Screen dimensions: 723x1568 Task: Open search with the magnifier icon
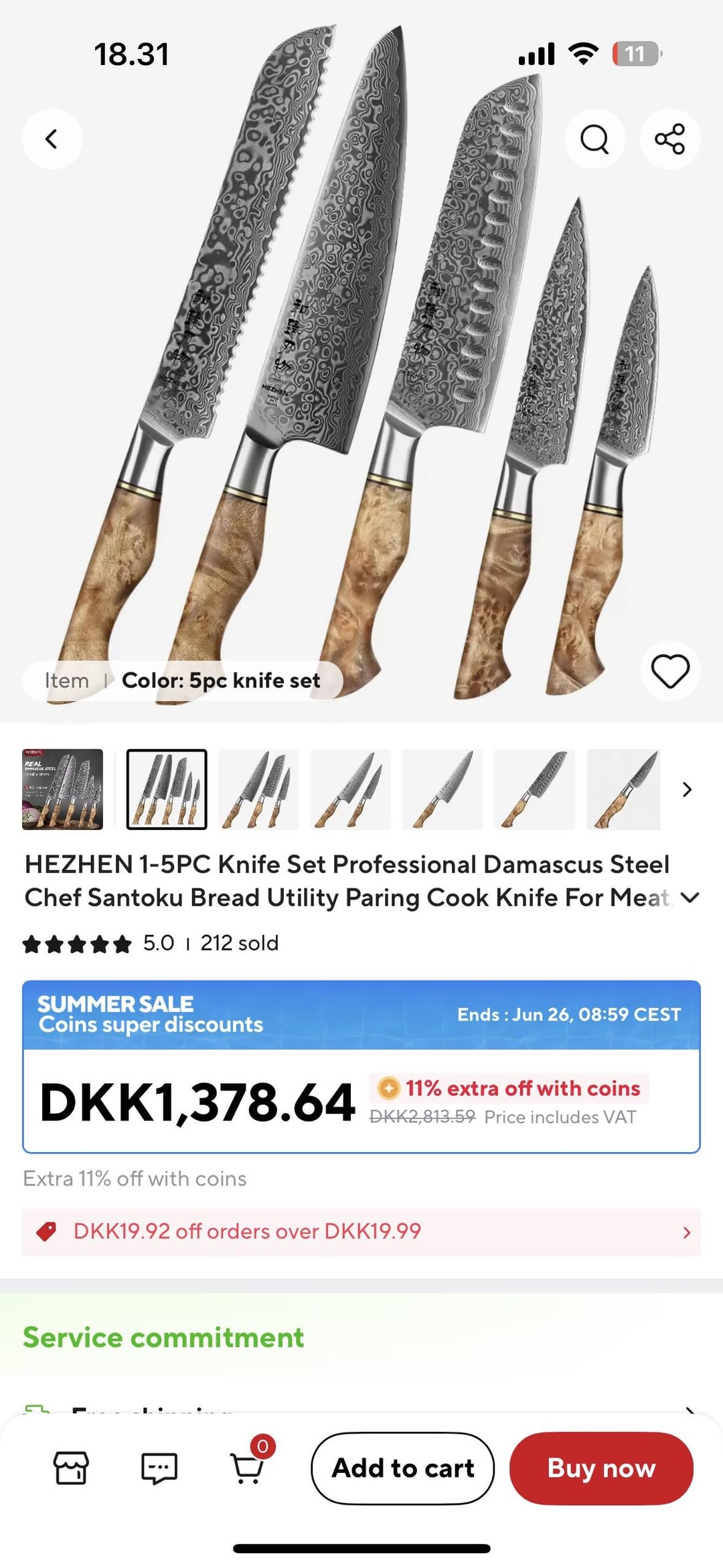click(594, 139)
